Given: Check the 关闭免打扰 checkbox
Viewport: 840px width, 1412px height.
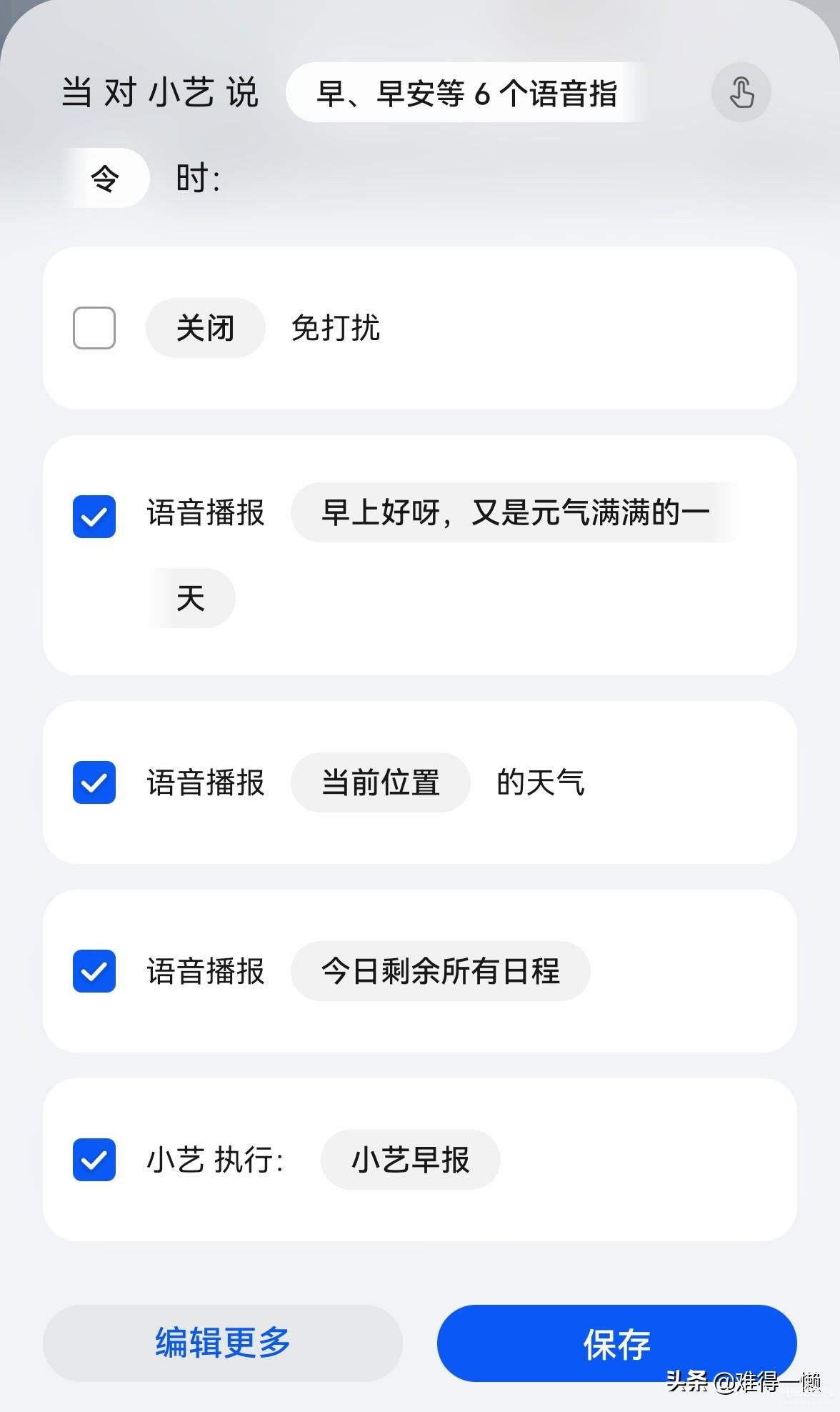Looking at the screenshot, I should pos(94,328).
